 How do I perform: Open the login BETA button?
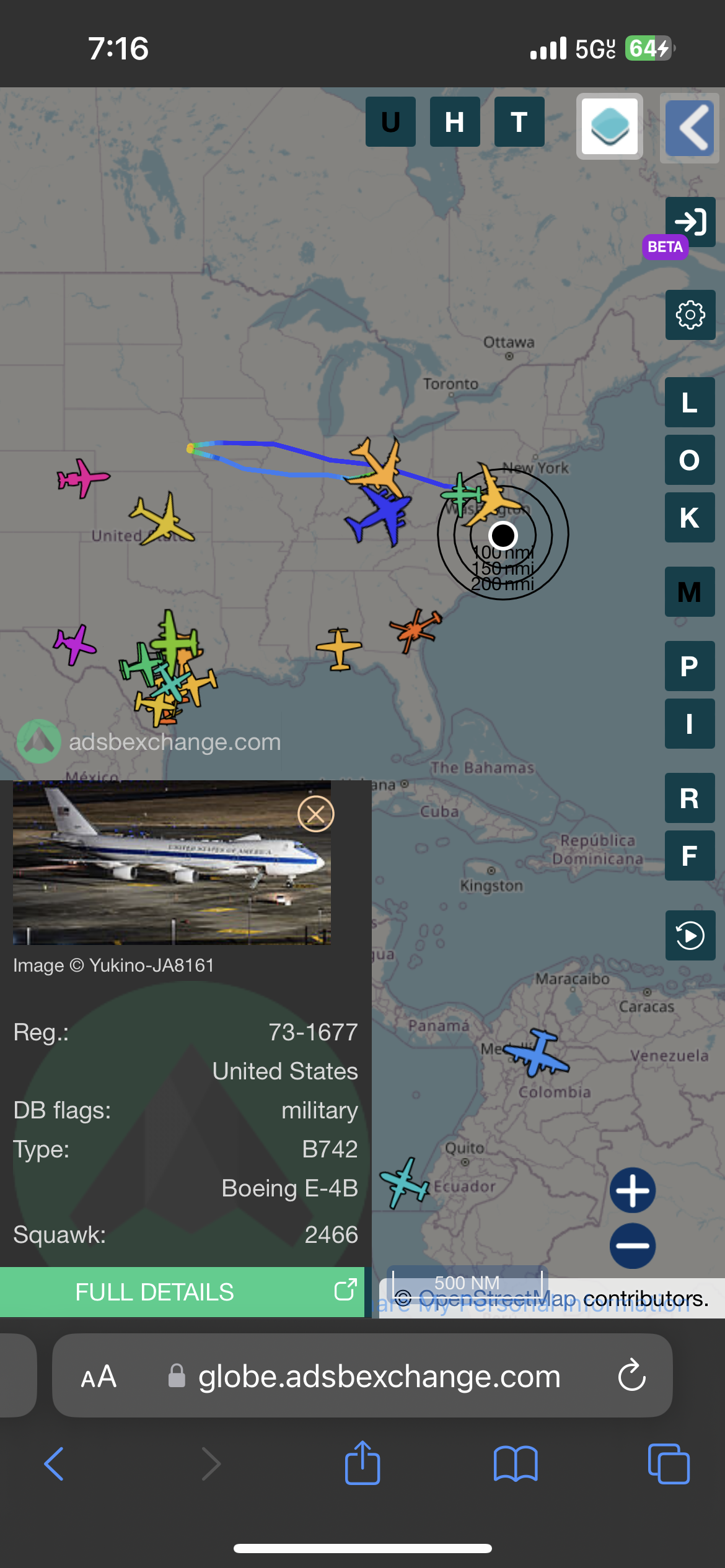pos(690,222)
